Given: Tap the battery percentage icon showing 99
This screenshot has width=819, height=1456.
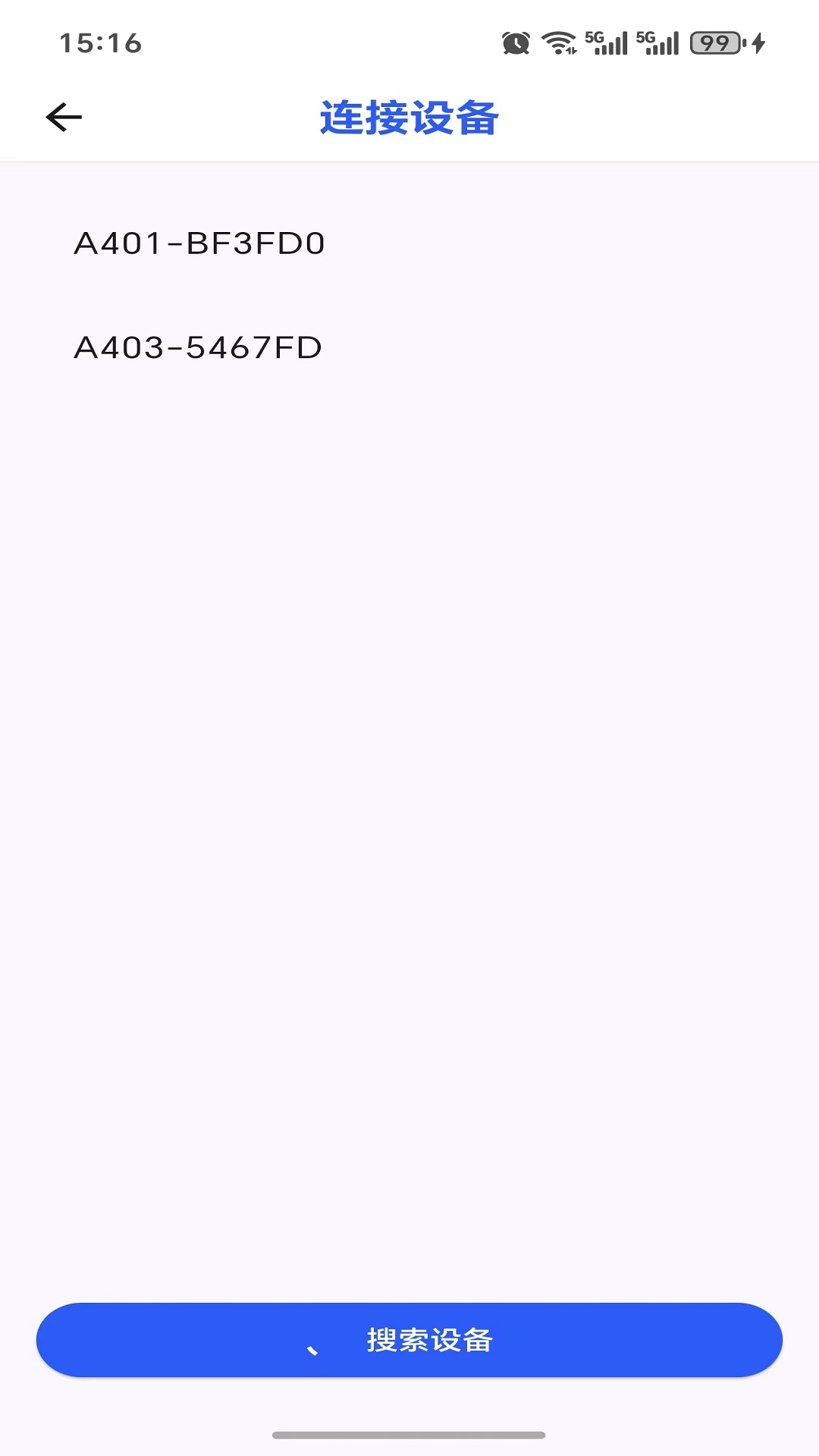Looking at the screenshot, I should point(714,43).
